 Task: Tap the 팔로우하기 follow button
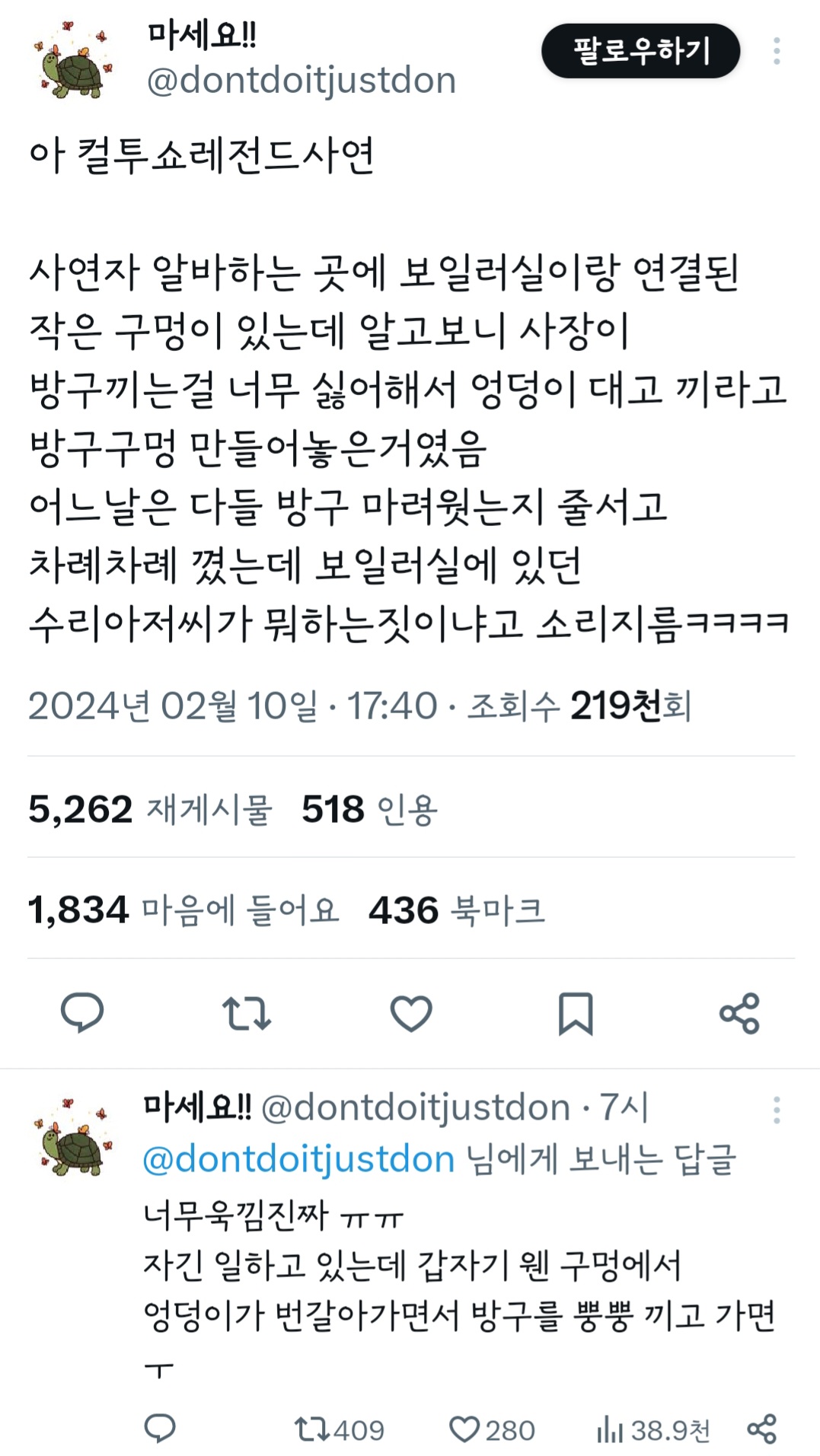[640, 51]
